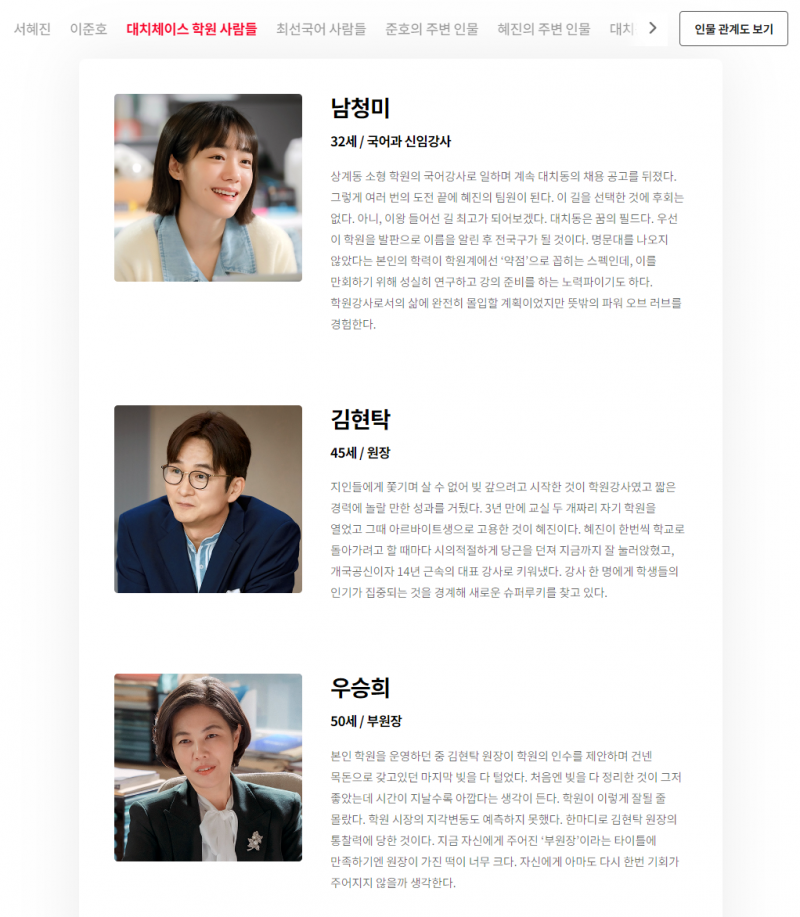Open the 최선국어 사람들 tab
The height and width of the screenshot is (917, 800).
point(321,29)
